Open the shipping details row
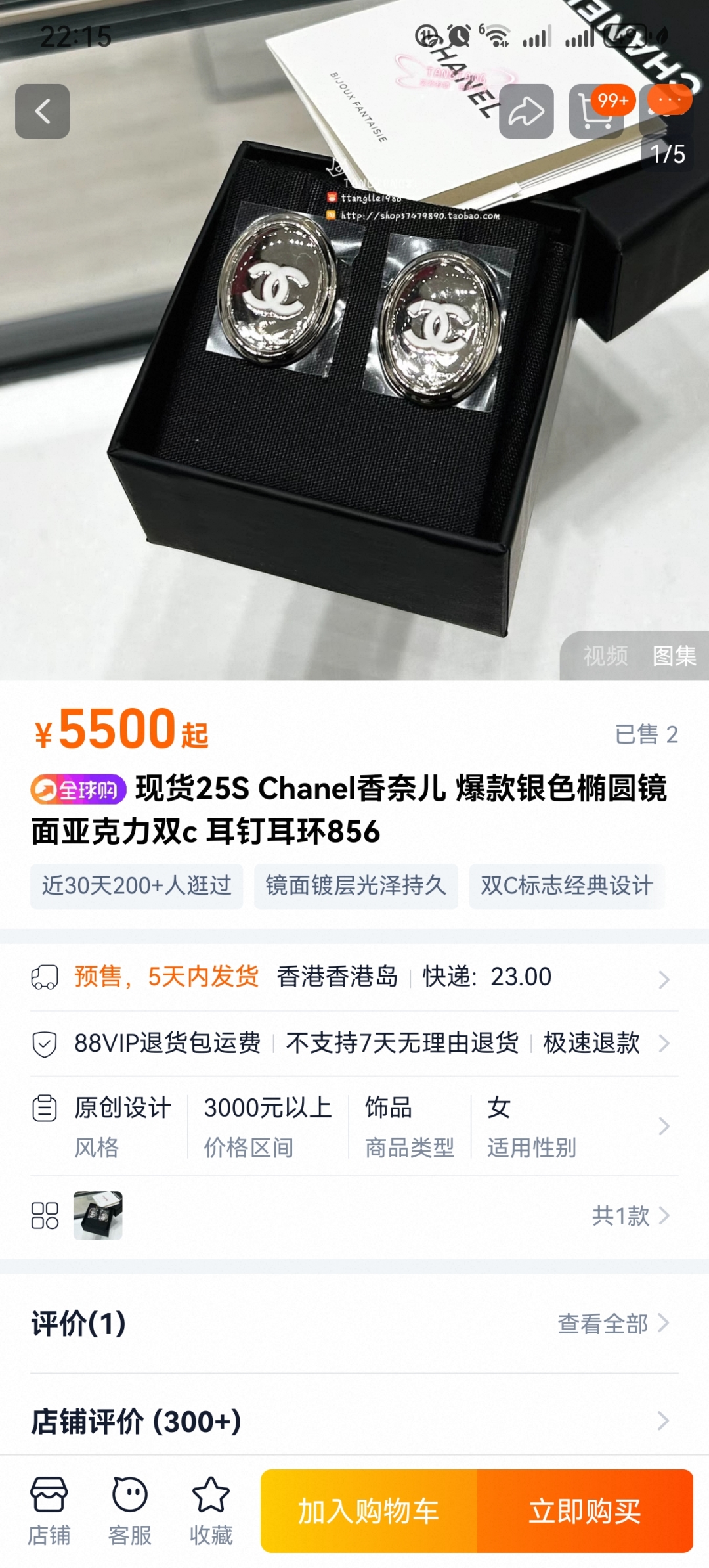This screenshot has width=709, height=1568. [x=354, y=977]
